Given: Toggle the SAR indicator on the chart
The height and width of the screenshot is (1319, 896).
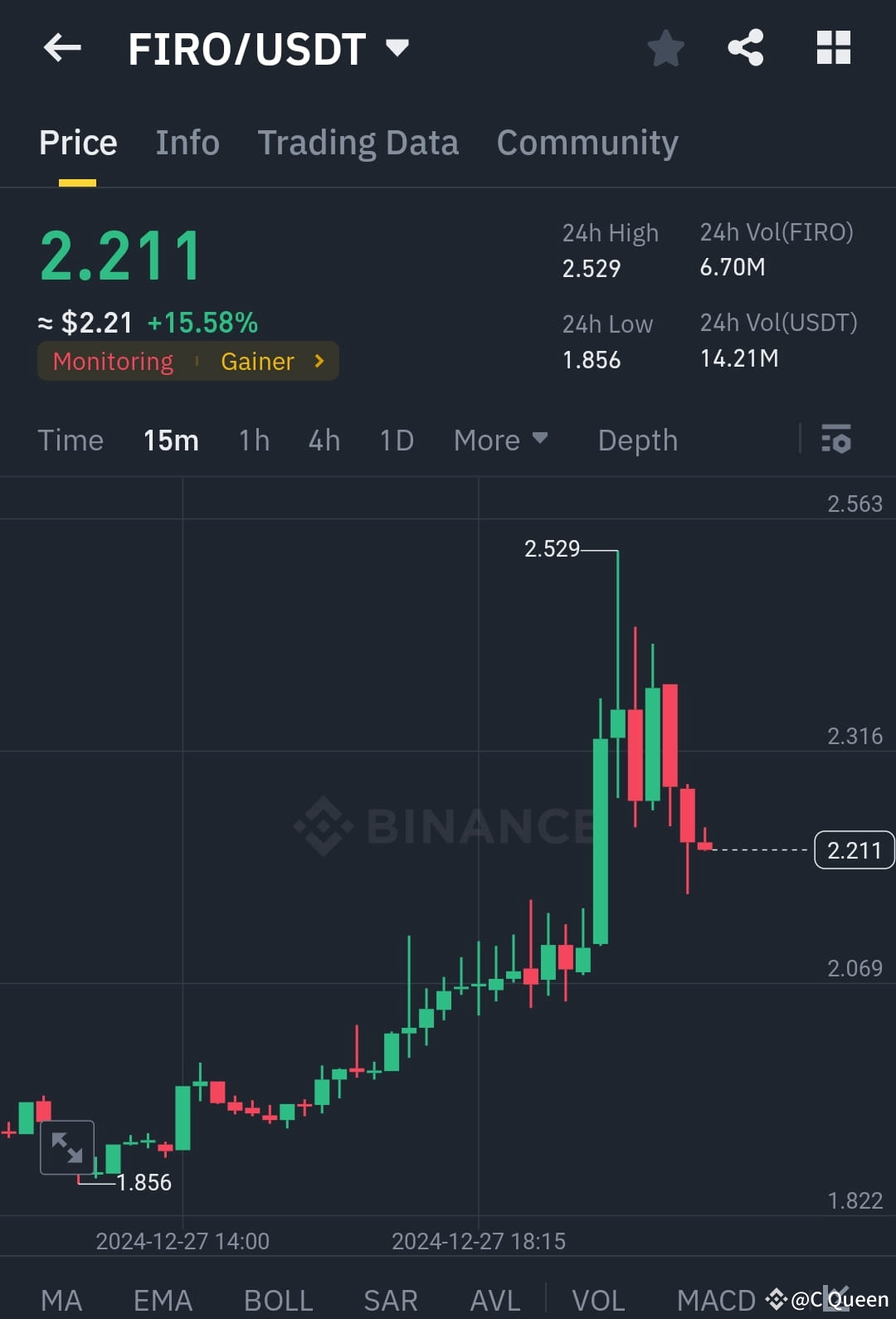Looking at the screenshot, I should [389, 1299].
